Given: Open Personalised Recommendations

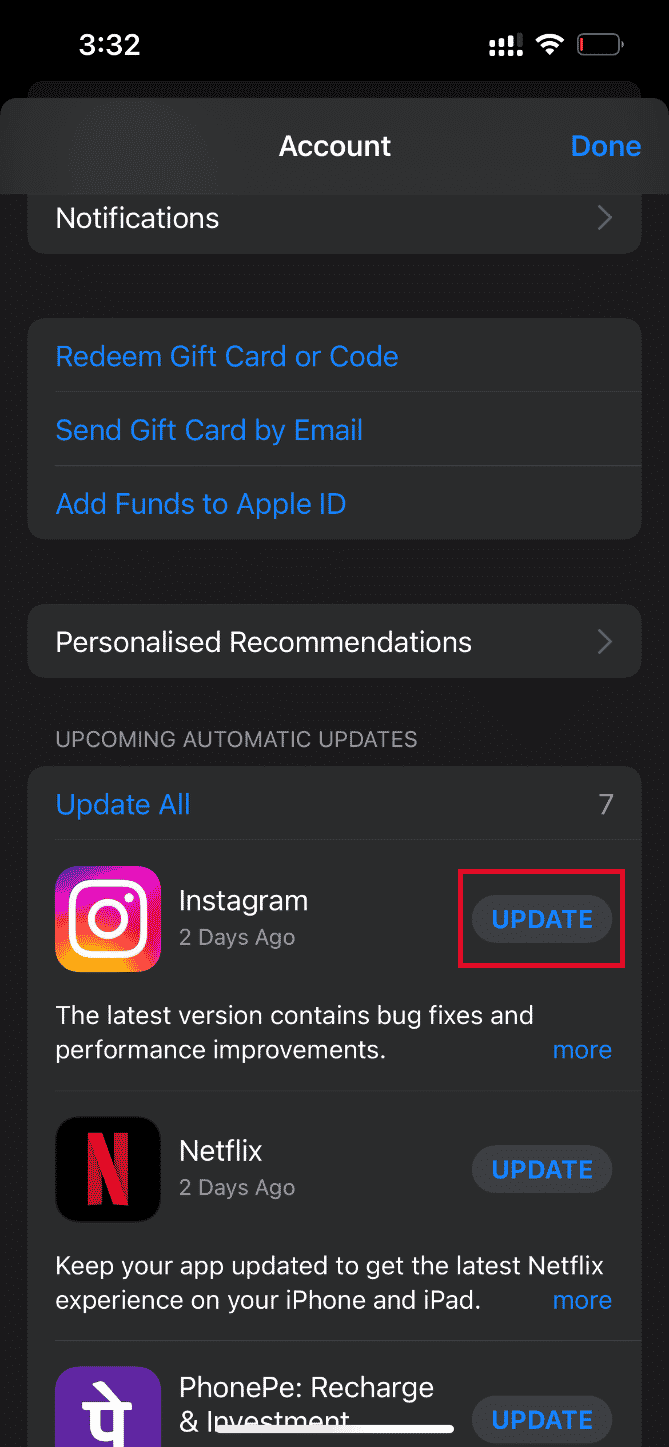Looking at the screenshot, I should click(334, 642).
